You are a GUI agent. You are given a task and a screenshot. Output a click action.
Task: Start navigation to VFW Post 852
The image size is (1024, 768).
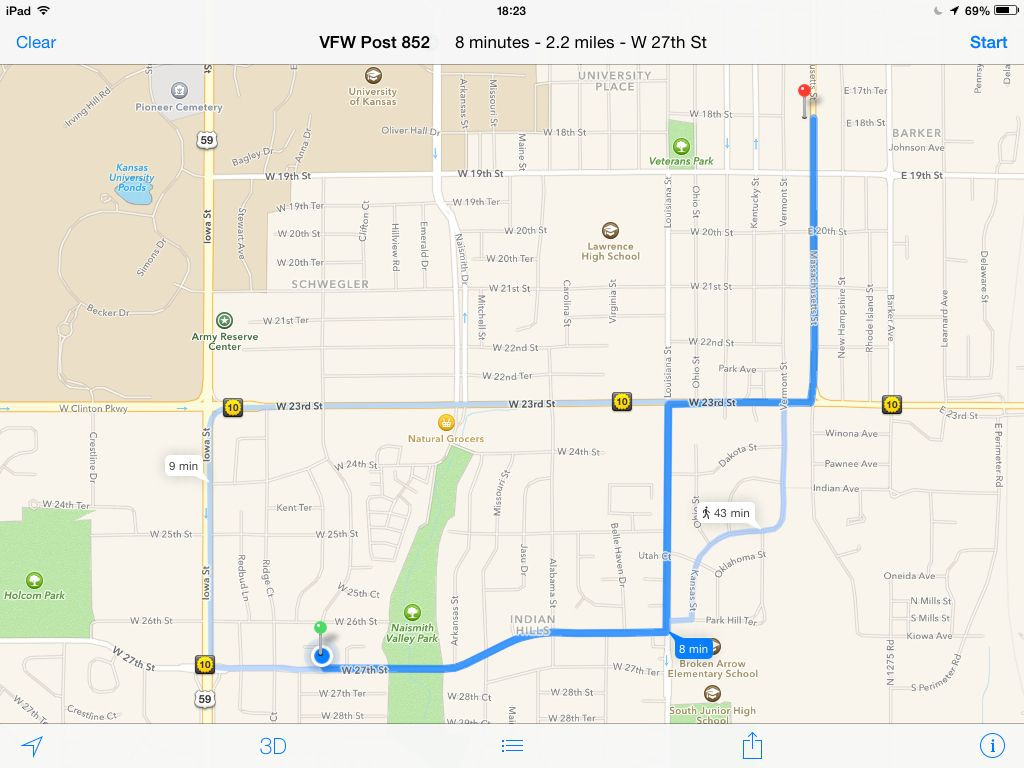coord(988,42)
